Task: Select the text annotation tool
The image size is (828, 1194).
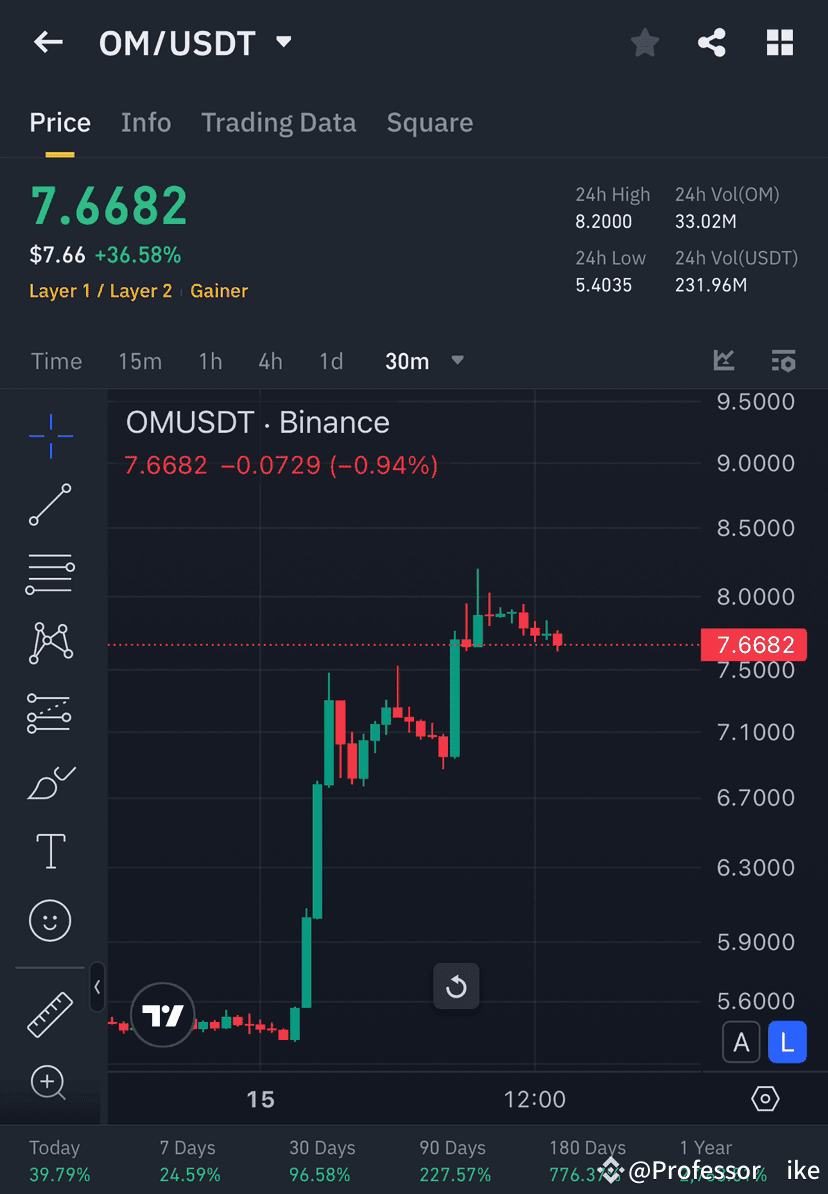Action: (x=50, y=850)
